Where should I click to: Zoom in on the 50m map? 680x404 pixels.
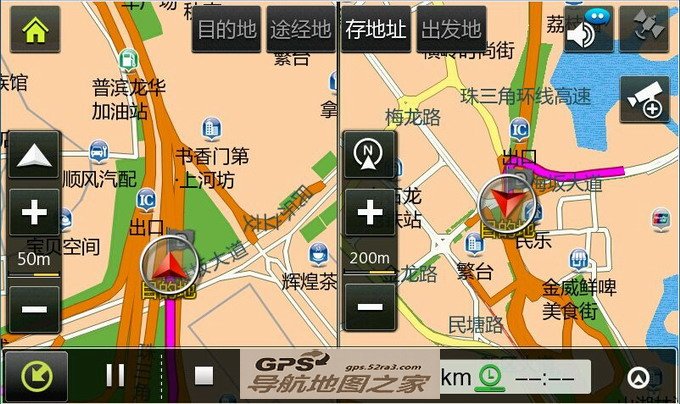click(35, 212)
